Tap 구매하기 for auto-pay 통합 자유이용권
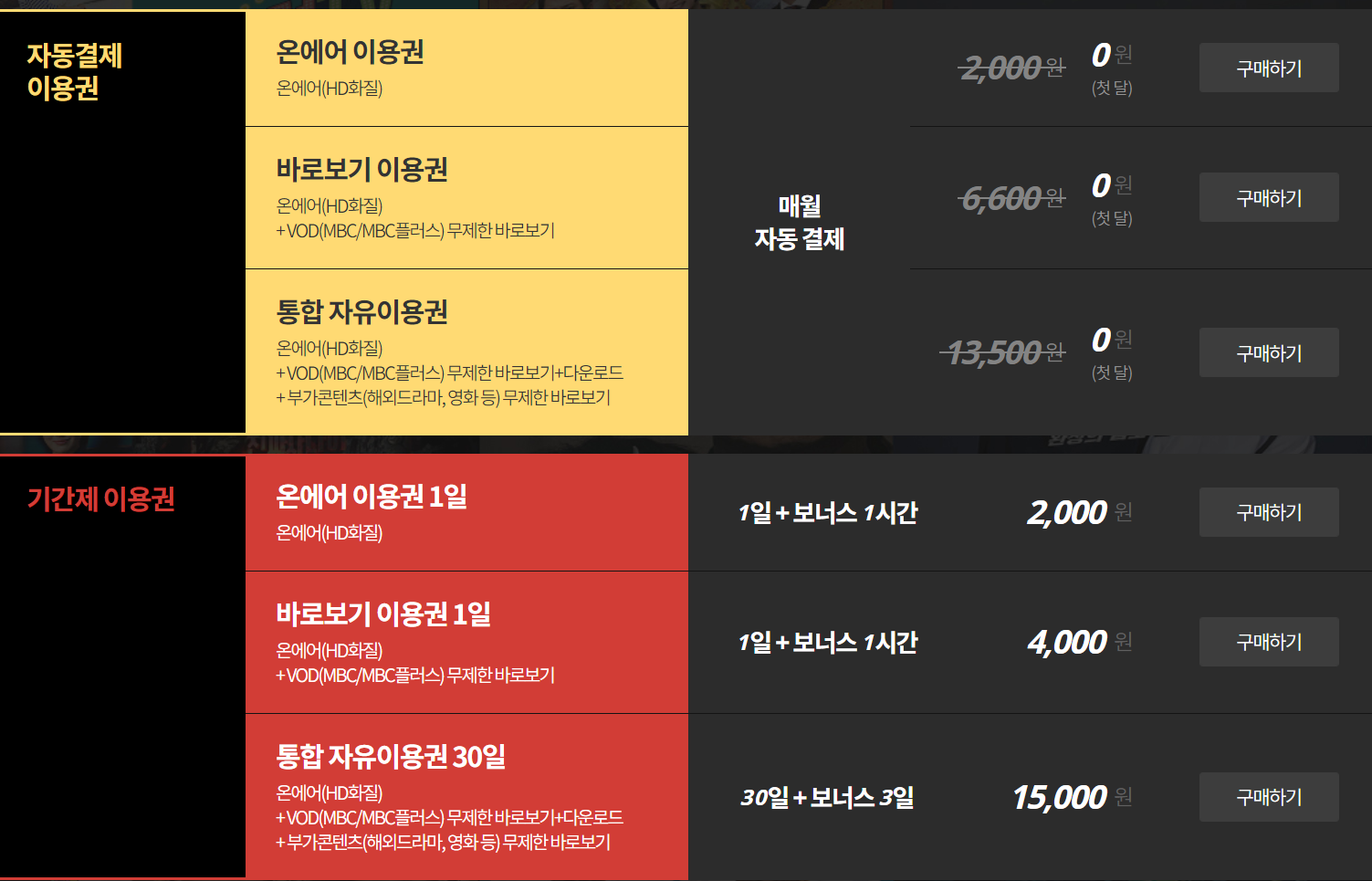The width and height of the screenshot is (1372, 881). (x=1269, y=352)
